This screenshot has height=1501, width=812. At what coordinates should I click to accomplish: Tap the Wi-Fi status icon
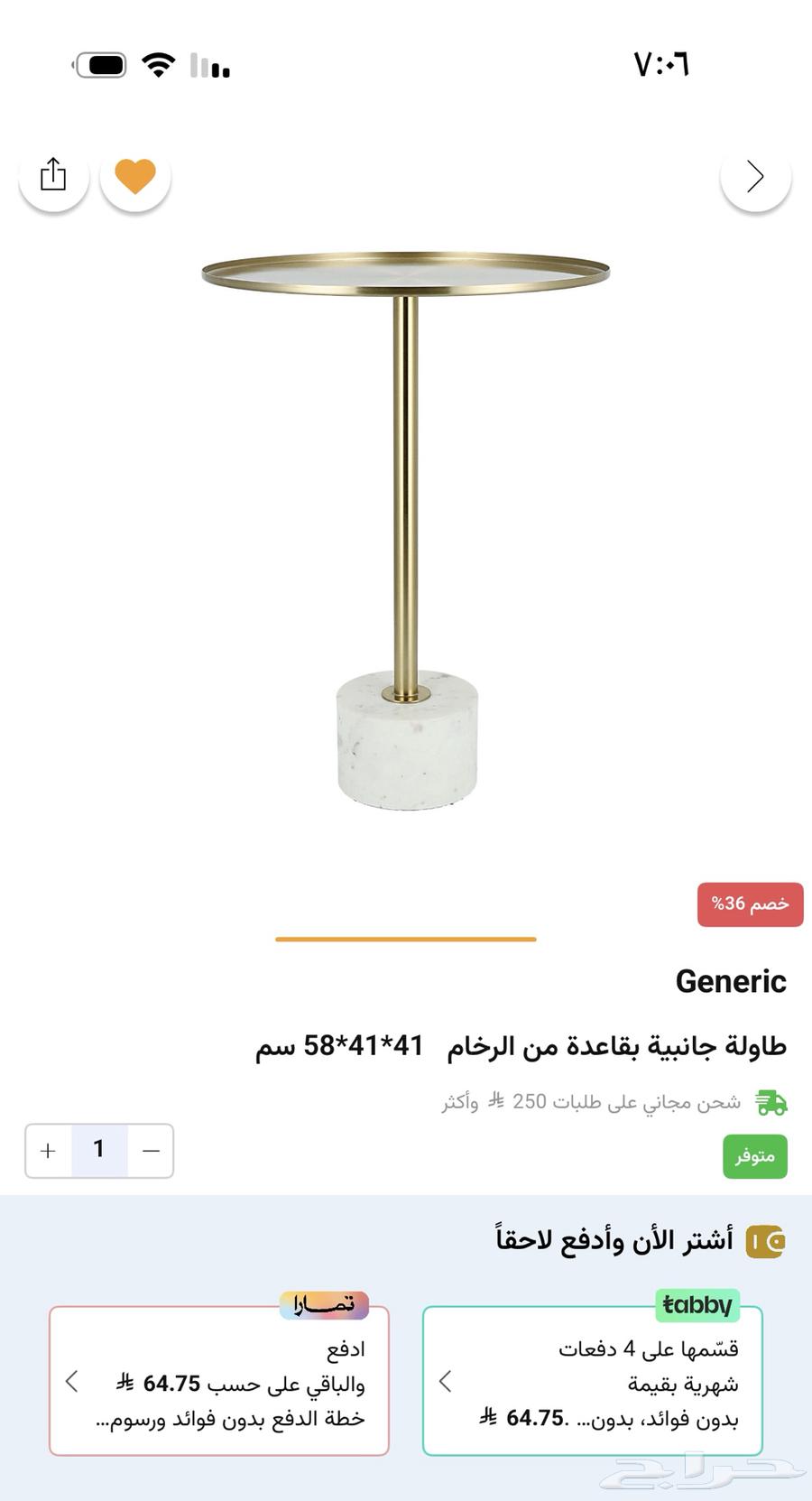pos(159,64)
